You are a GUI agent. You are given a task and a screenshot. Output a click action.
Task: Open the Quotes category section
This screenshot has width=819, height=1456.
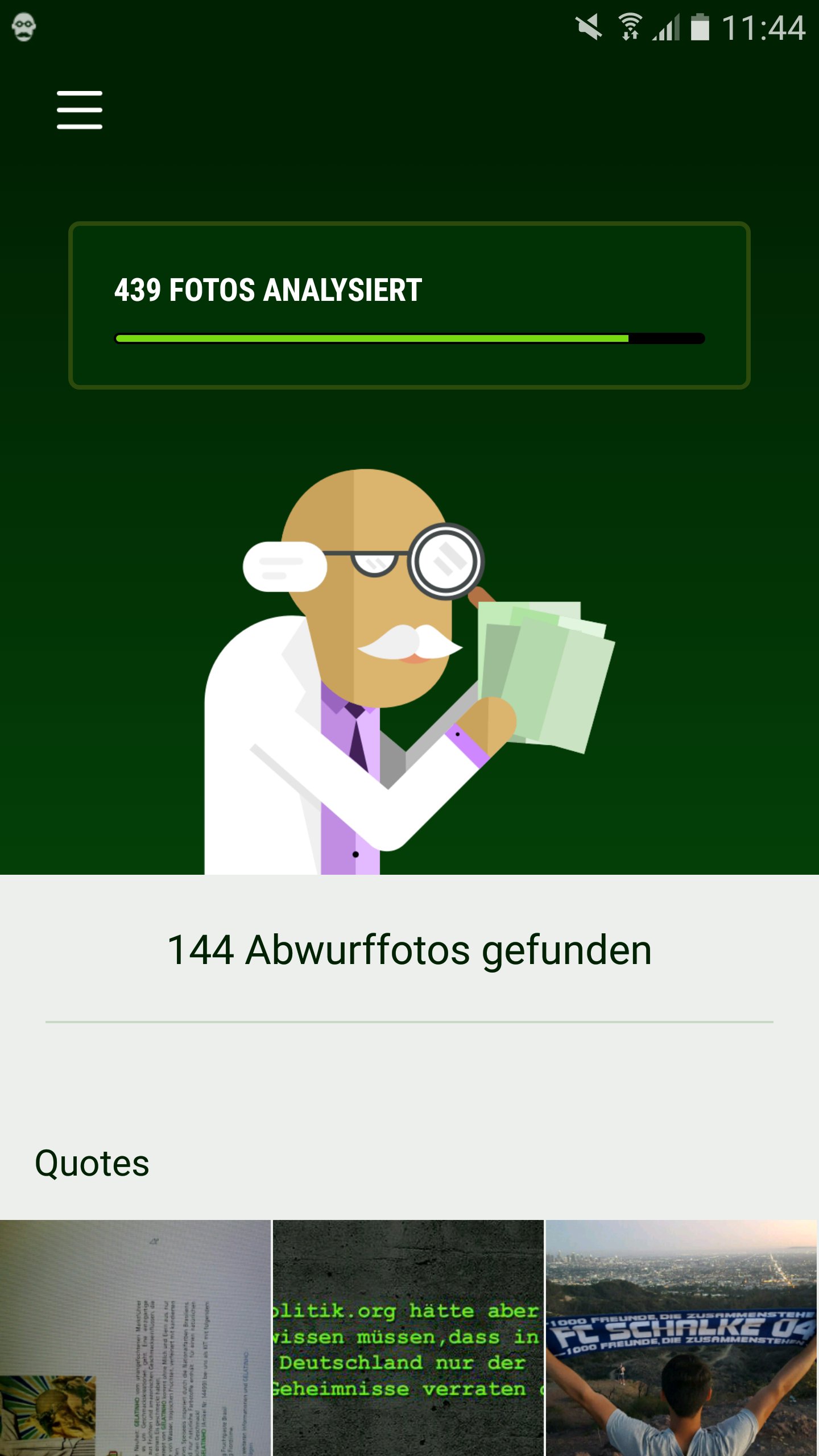pyautogui.click(x=92, y=1161)
